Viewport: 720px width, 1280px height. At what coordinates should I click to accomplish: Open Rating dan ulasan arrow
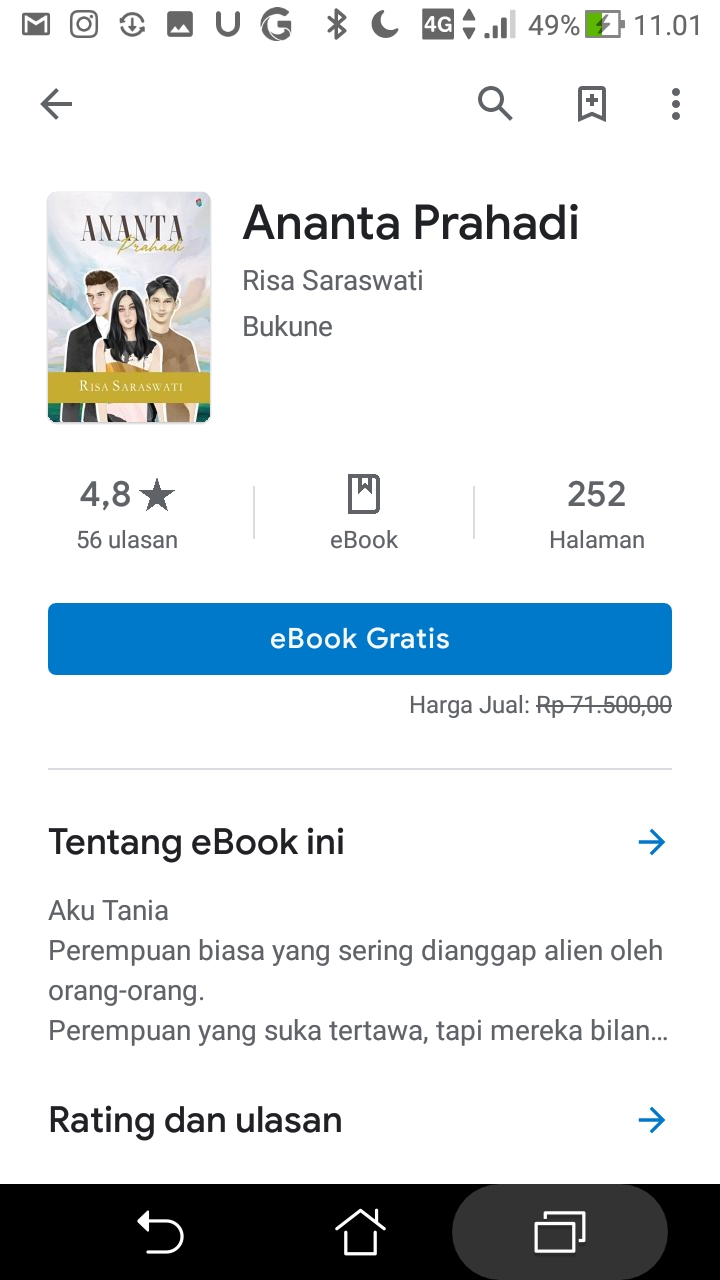tap(651, 1120)
